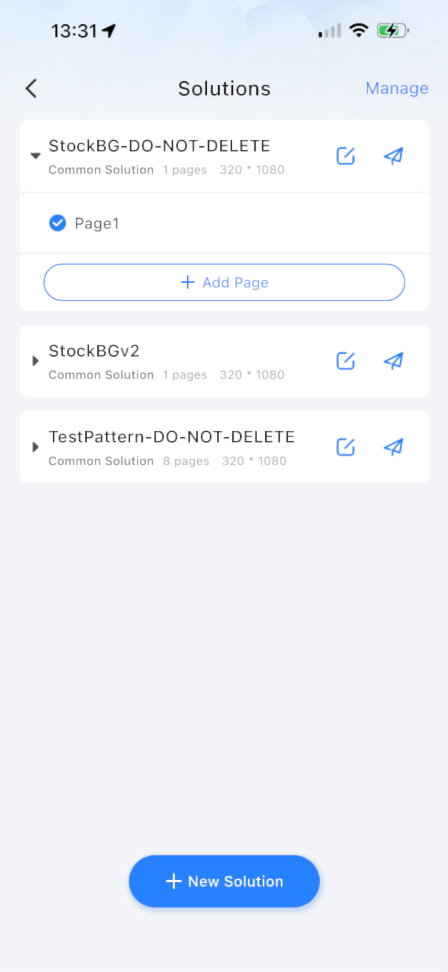Expand the StockBGv2 solution
The image size is (448, 972).
[36, 361]
